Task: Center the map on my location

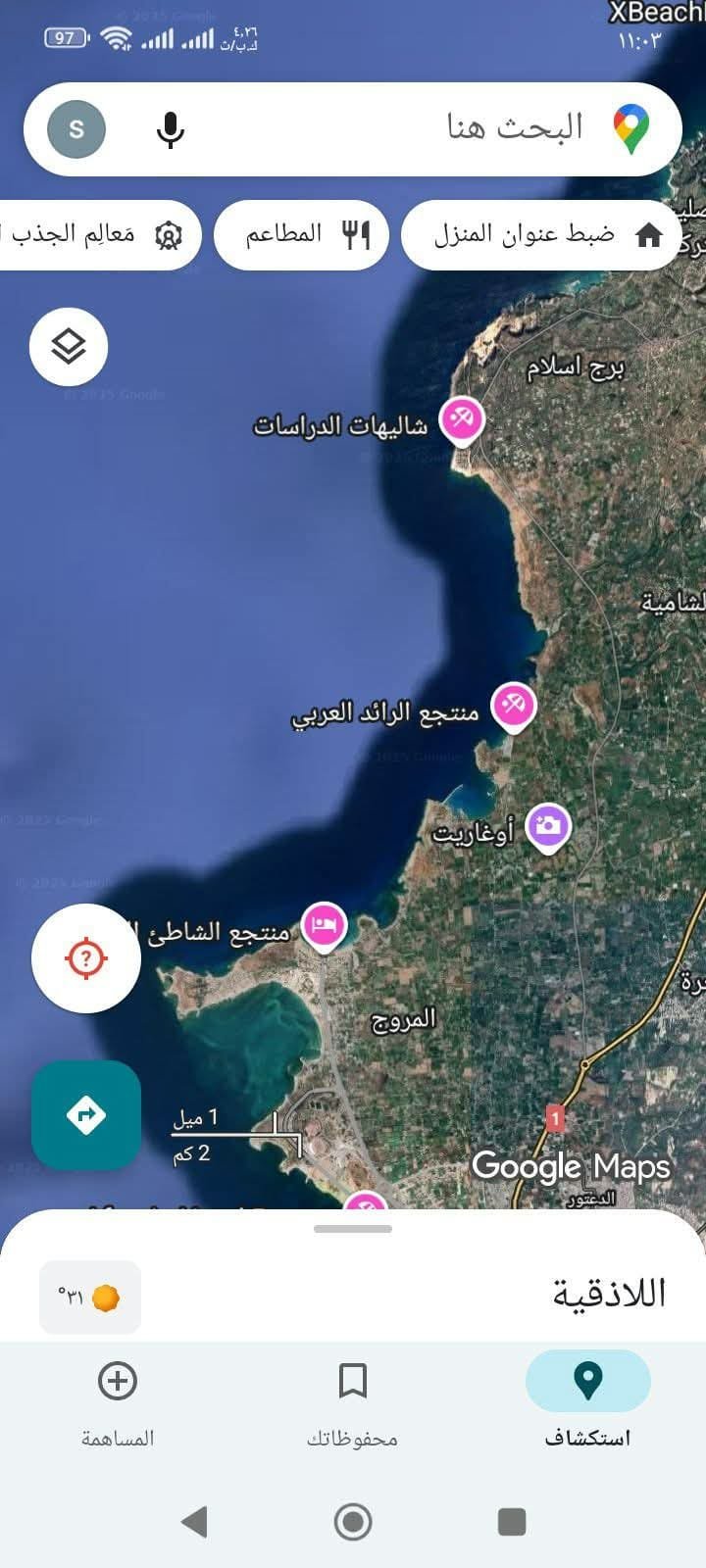Action: pos(86,958)
